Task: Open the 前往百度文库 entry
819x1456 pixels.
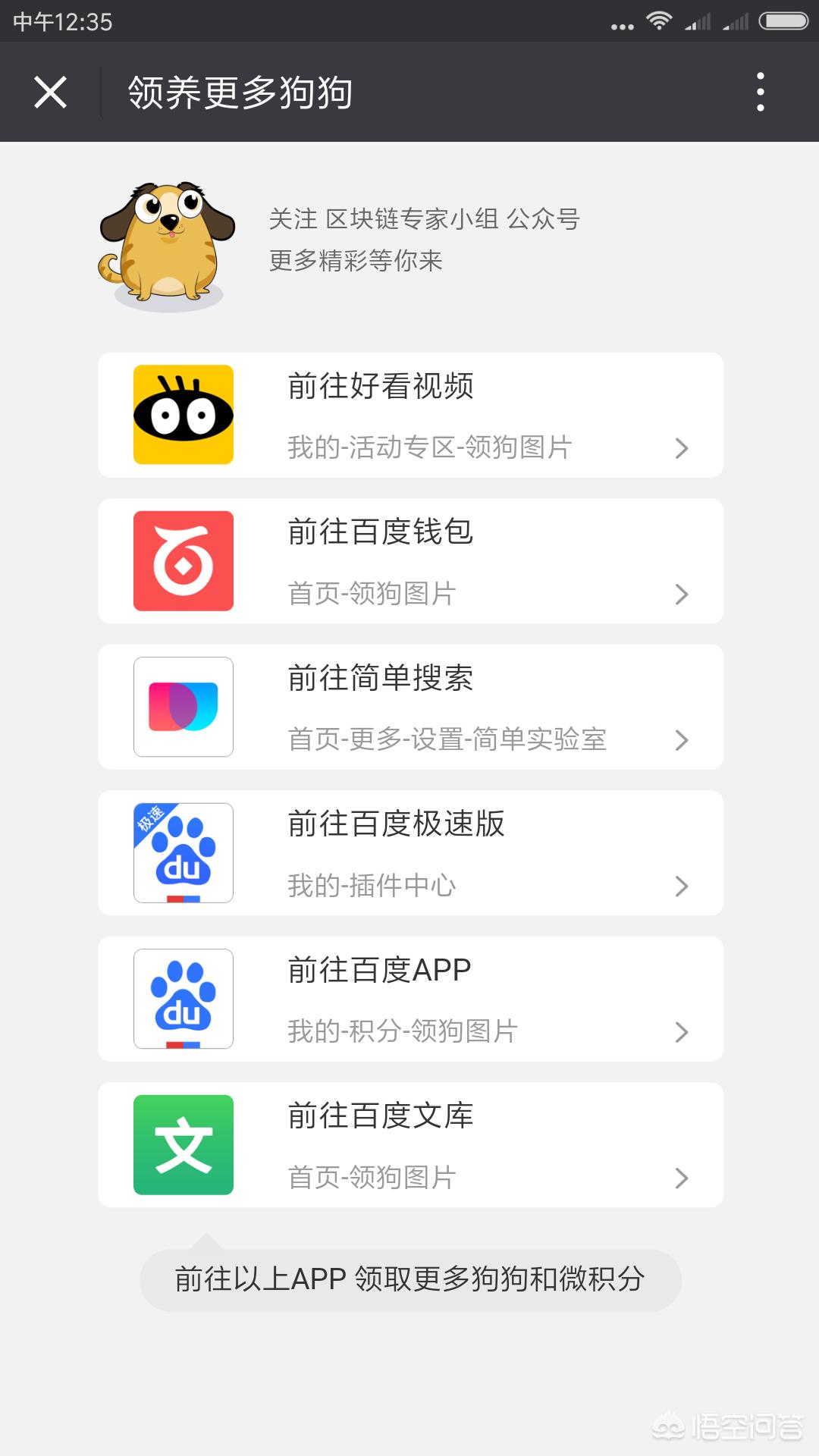Action: pos(410,1145)
